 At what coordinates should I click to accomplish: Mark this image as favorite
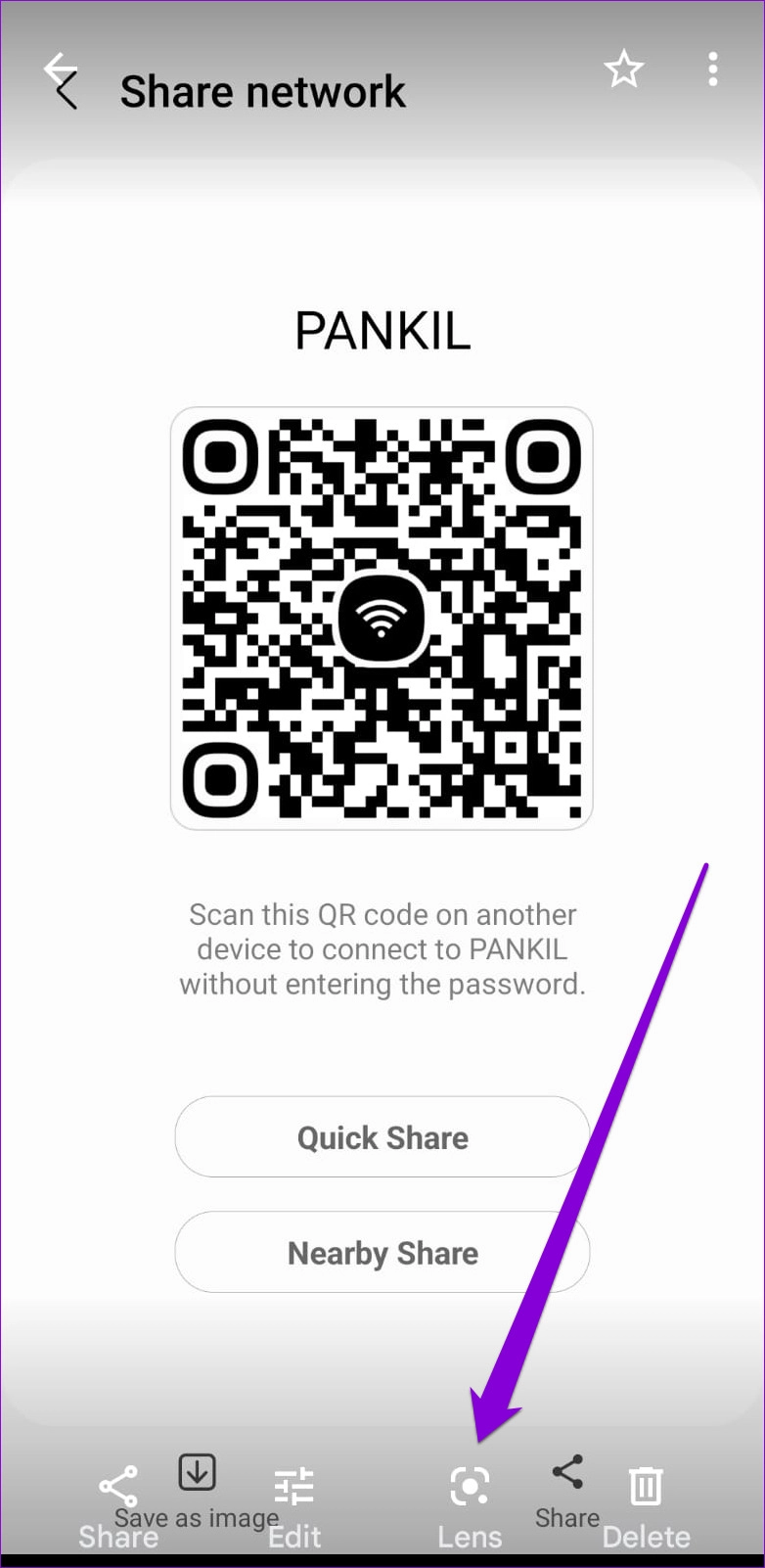tap(623, 69)
